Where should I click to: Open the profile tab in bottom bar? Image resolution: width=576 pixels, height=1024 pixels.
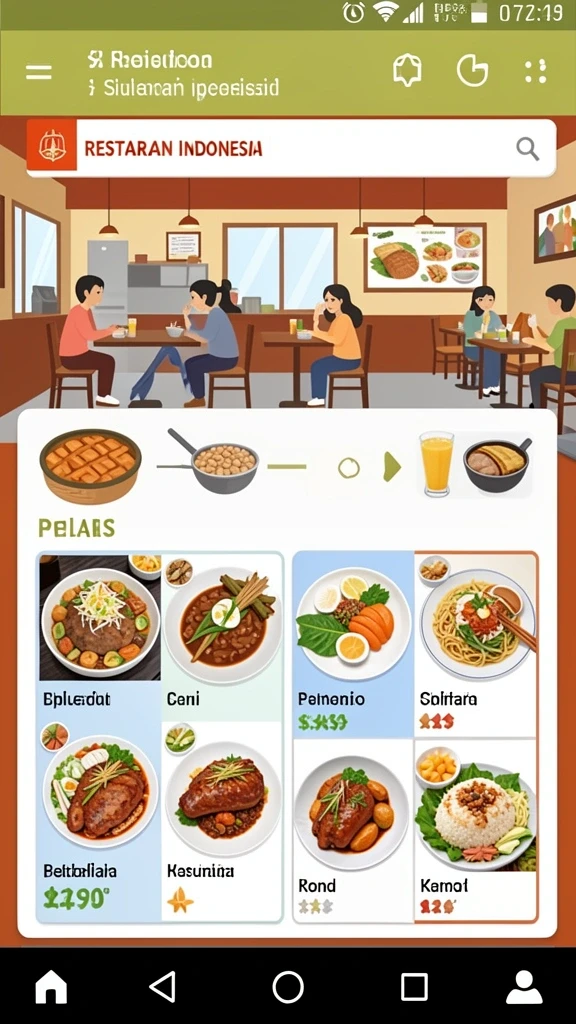524,986
